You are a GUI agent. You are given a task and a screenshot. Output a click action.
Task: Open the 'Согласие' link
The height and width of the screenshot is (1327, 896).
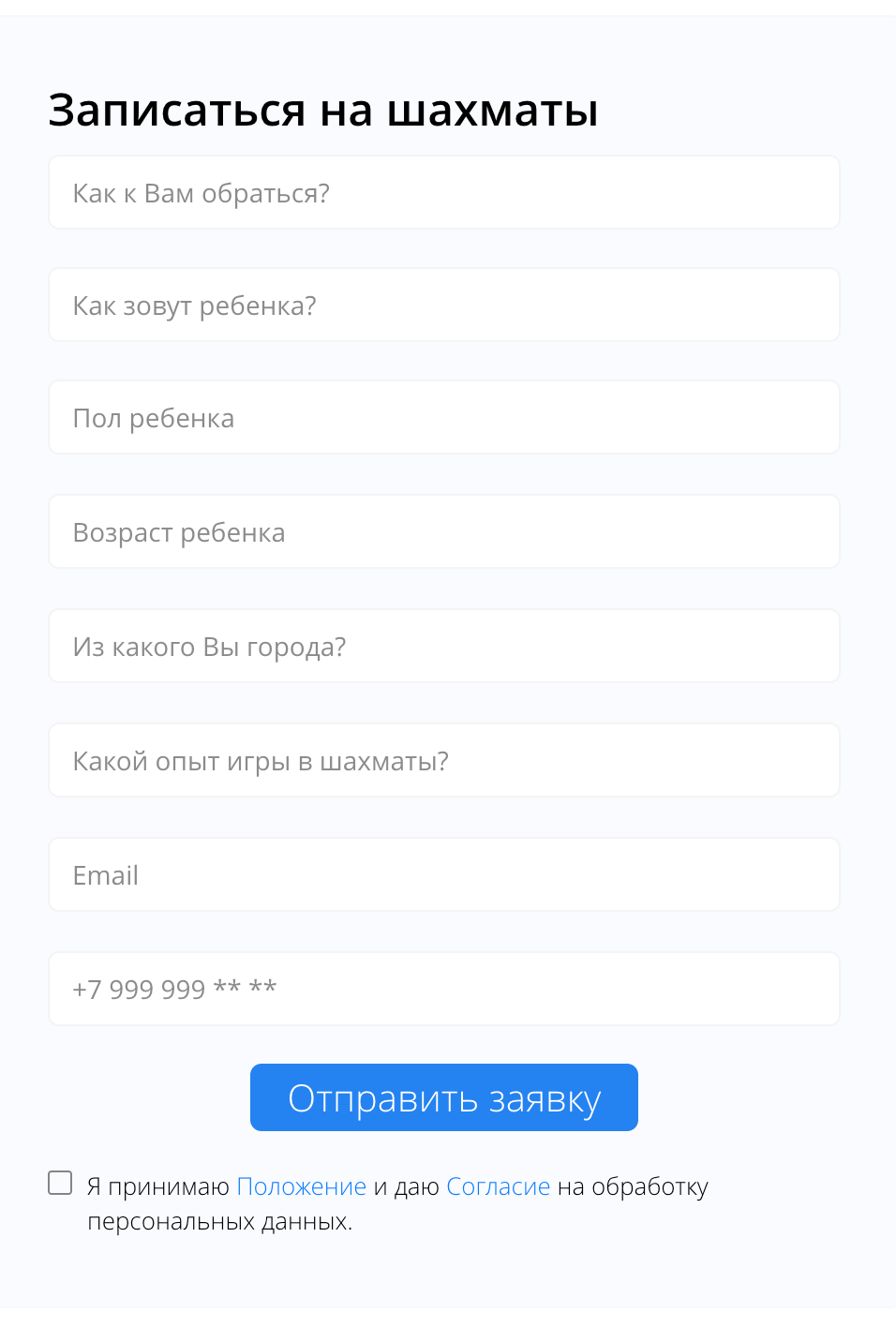(x=498, y=1186)
